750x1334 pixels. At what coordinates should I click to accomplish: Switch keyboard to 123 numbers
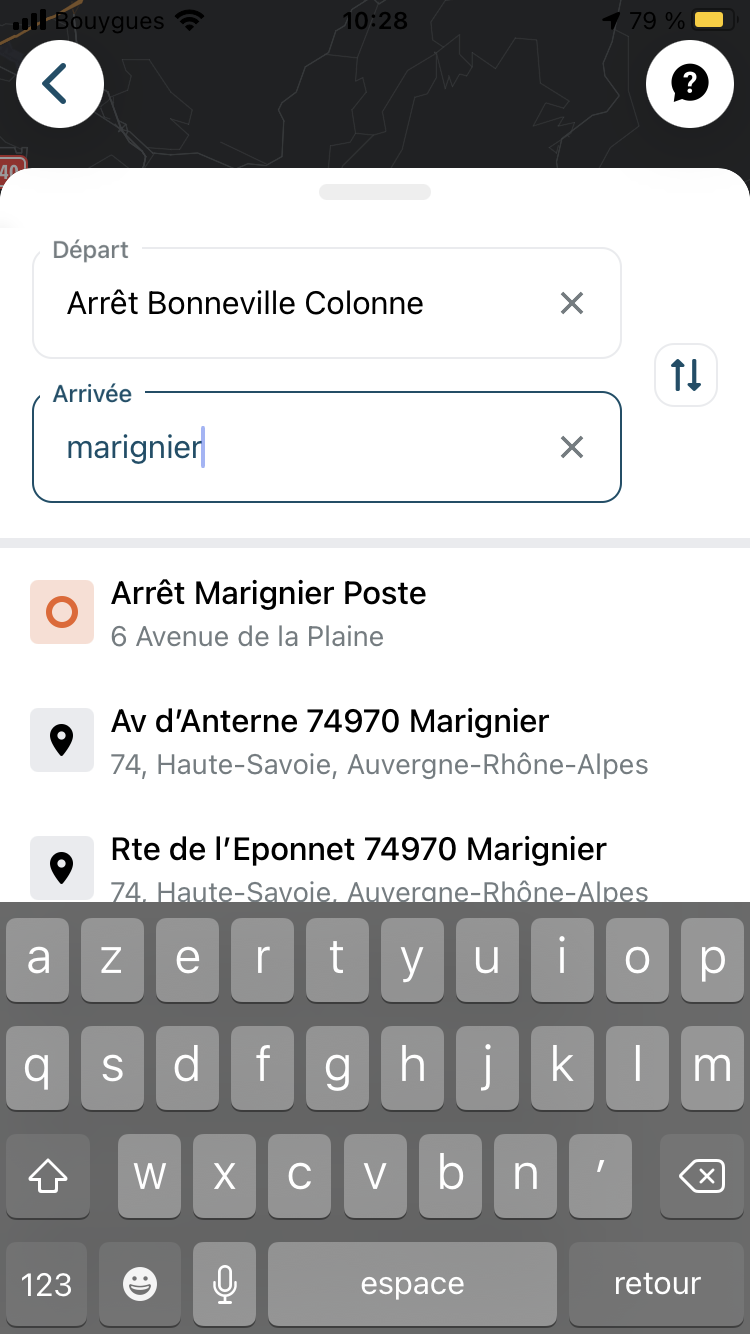(x=46, y=1284)
